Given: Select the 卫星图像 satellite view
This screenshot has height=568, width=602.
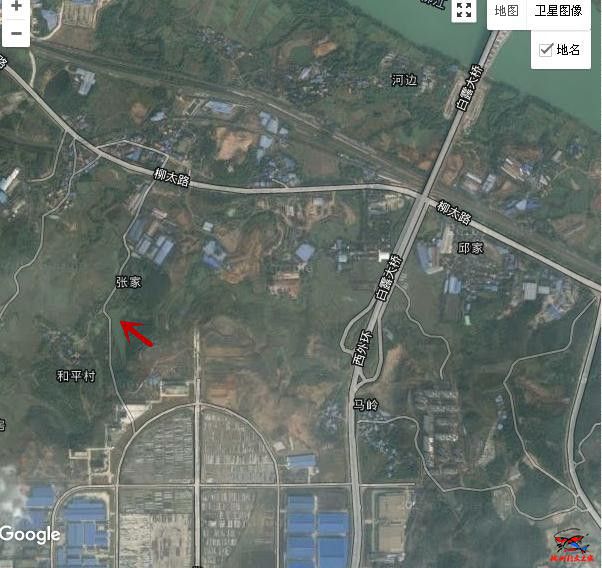Looking at the screenshot, I should tap(558, 11).
